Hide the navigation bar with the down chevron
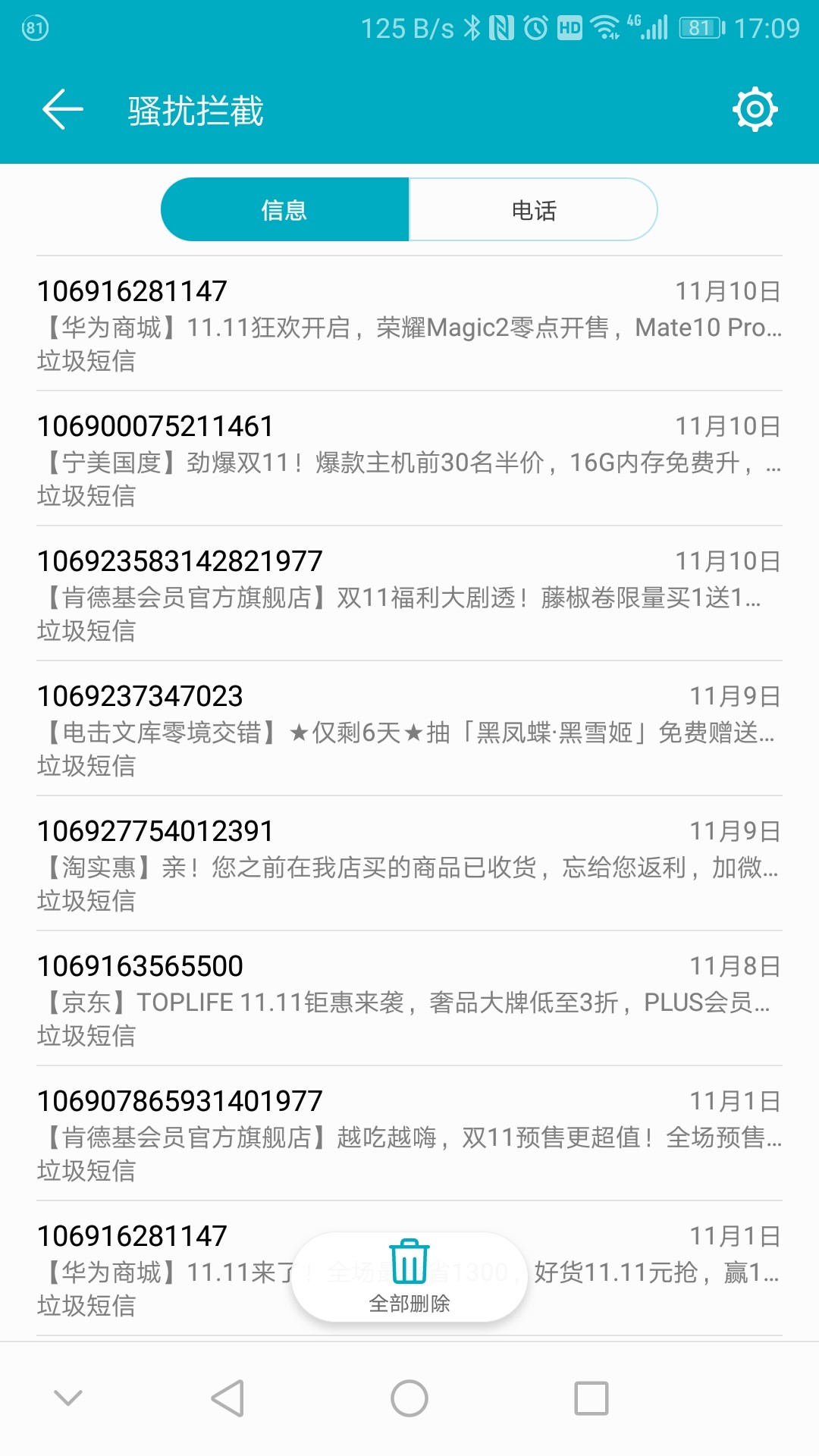 click(68, 1398)
